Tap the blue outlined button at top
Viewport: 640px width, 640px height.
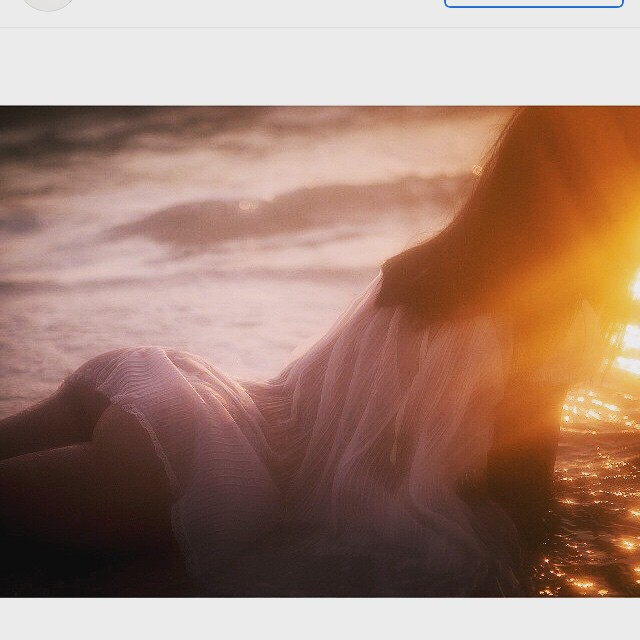coord(533,3)
